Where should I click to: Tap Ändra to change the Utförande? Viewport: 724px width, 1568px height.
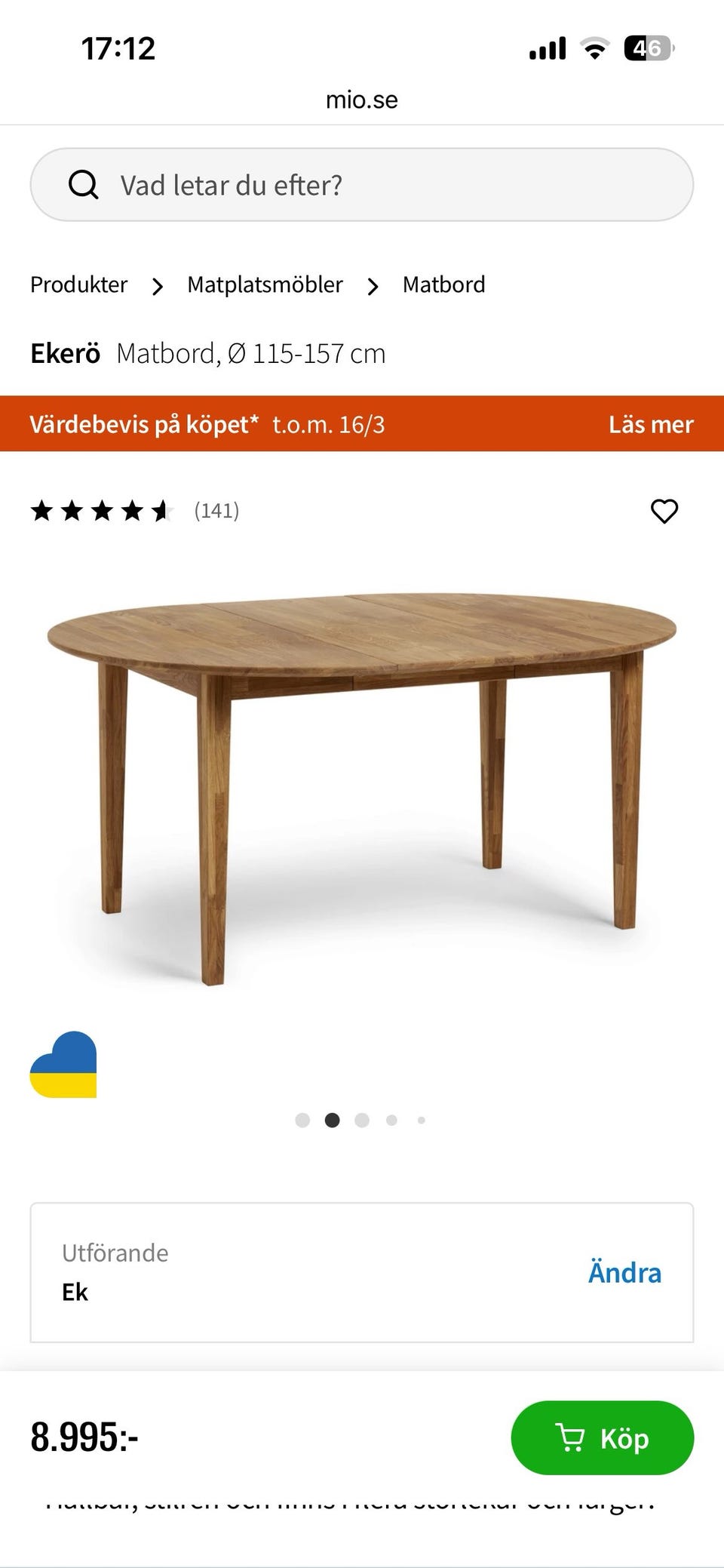[x=624, y=1272]
